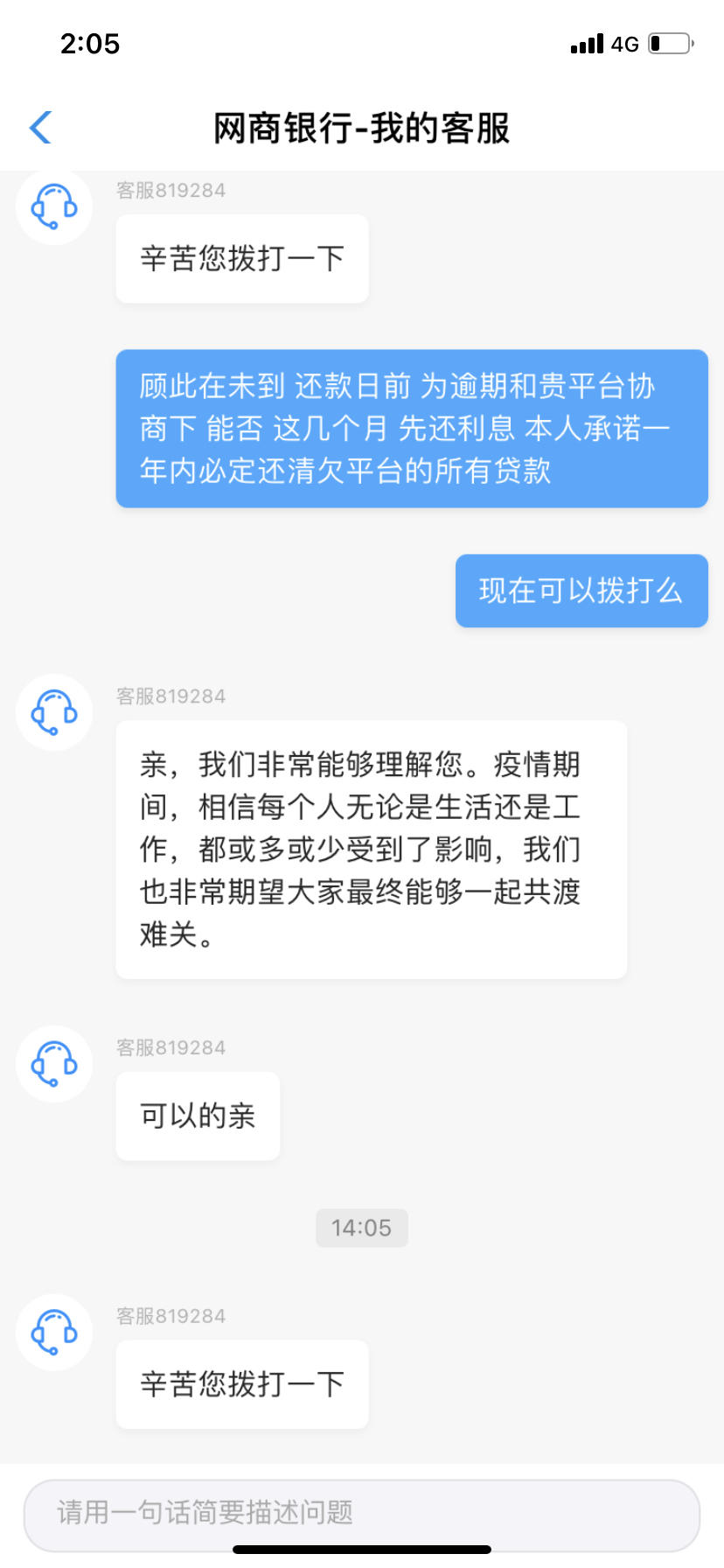This screenshot has height=1568, width=724.
Task: Tap the blue back arrow icon
Action: 39,126
